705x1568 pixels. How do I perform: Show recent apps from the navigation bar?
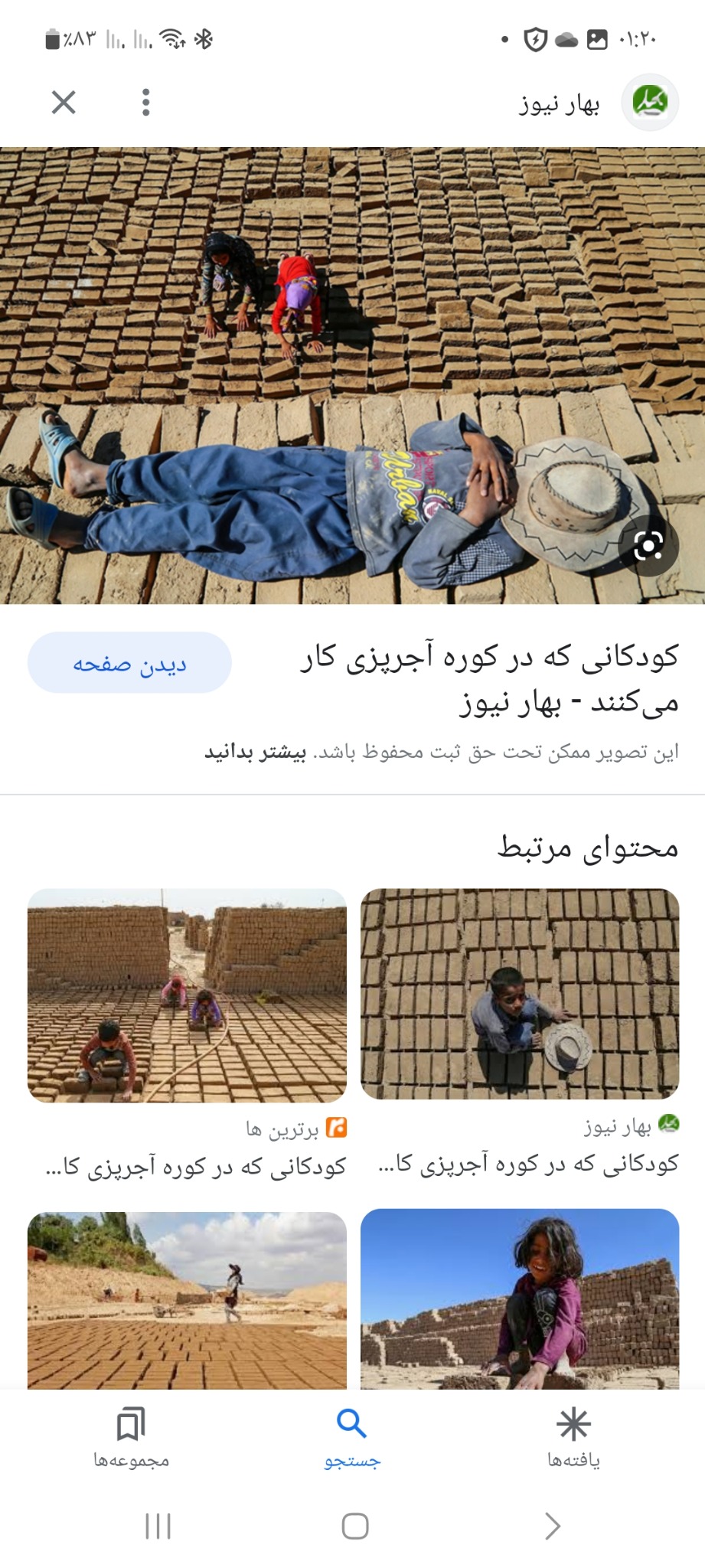[158, 1526]
